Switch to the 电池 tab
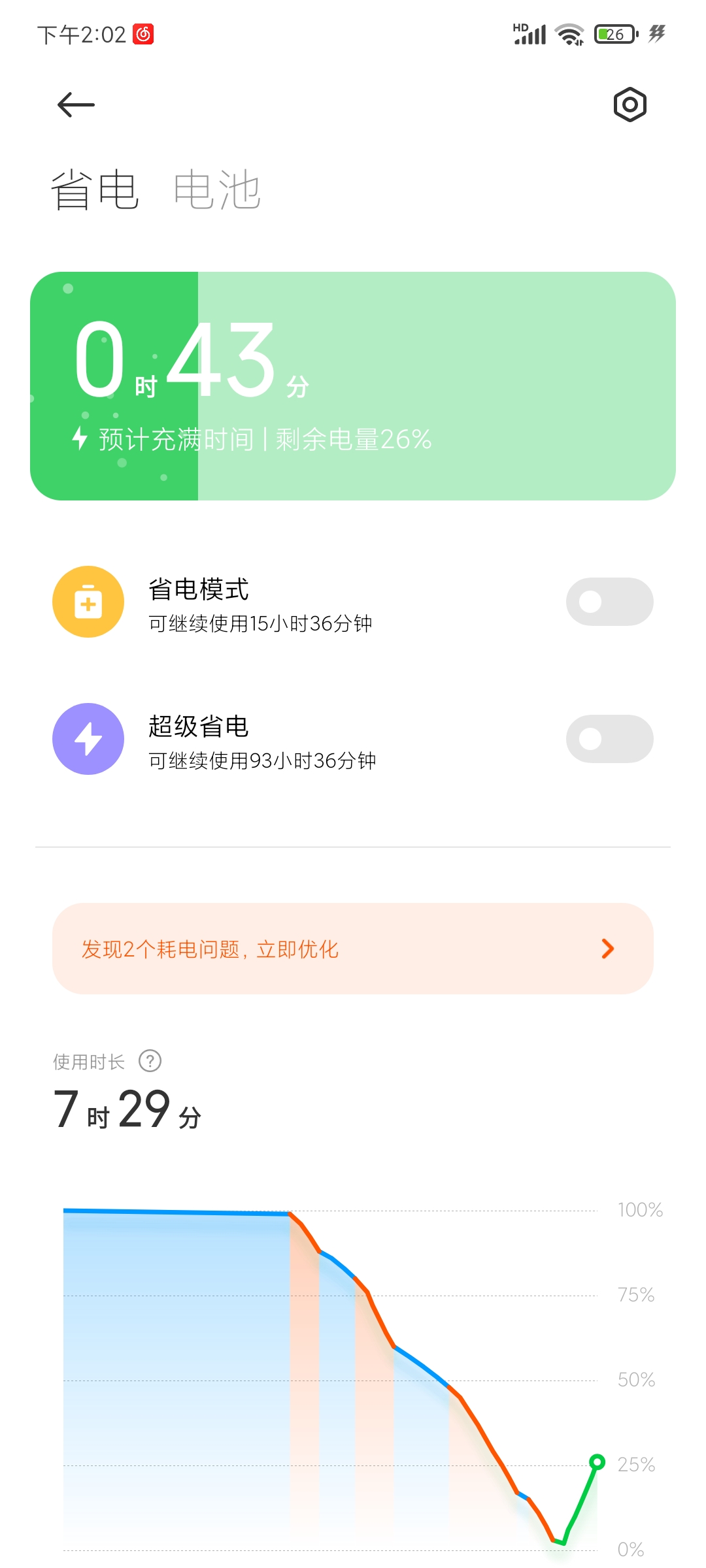Viewport: 706px width, 1568px height. point(217,190)
